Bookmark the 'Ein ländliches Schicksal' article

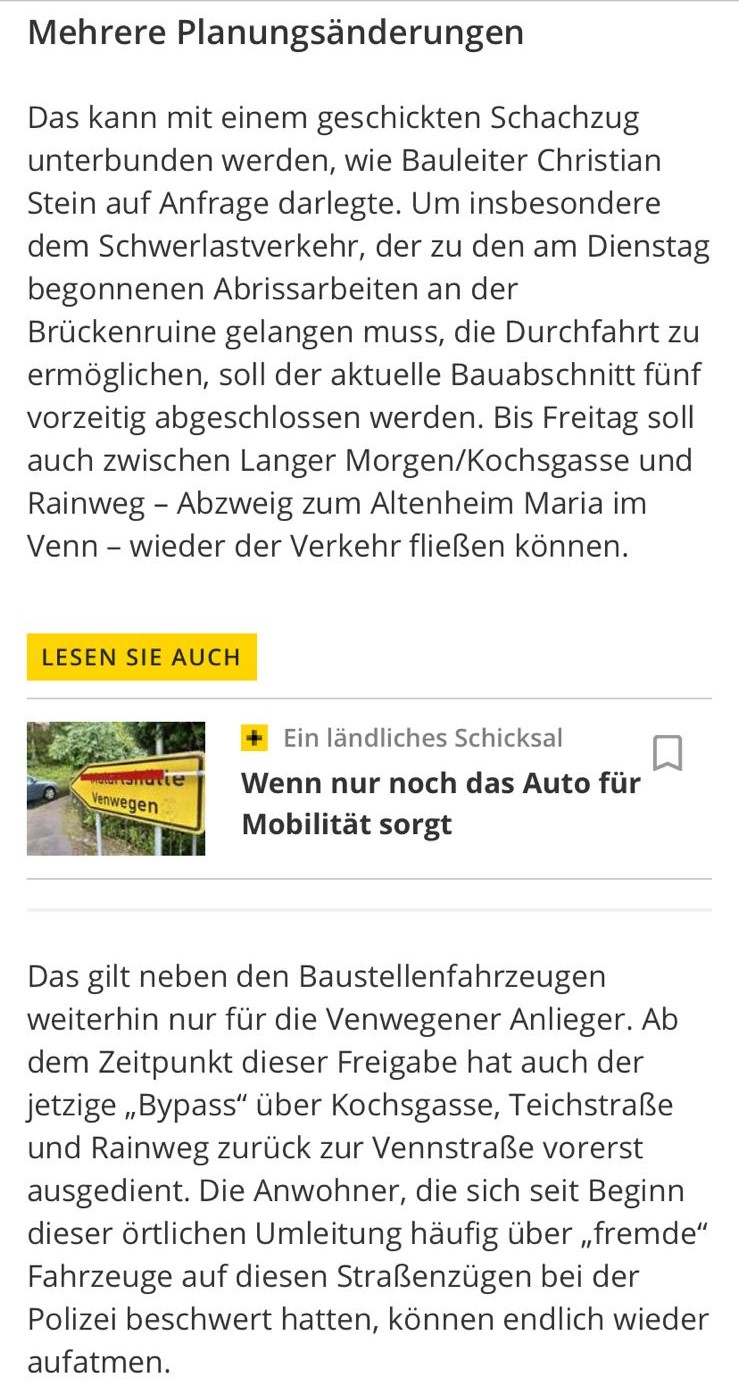click(x=668, y=753)
